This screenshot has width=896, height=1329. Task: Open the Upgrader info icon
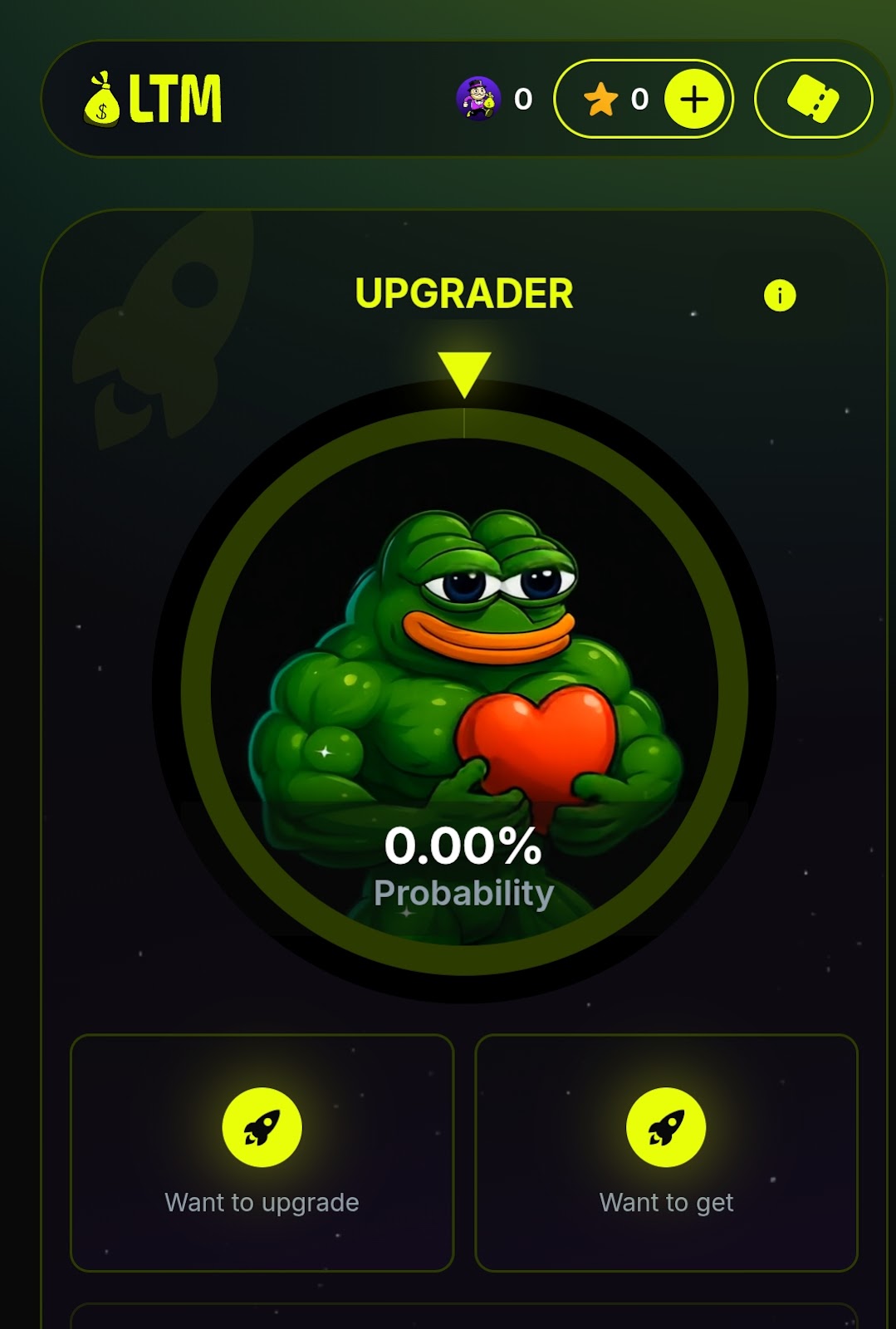coord(779,295)
